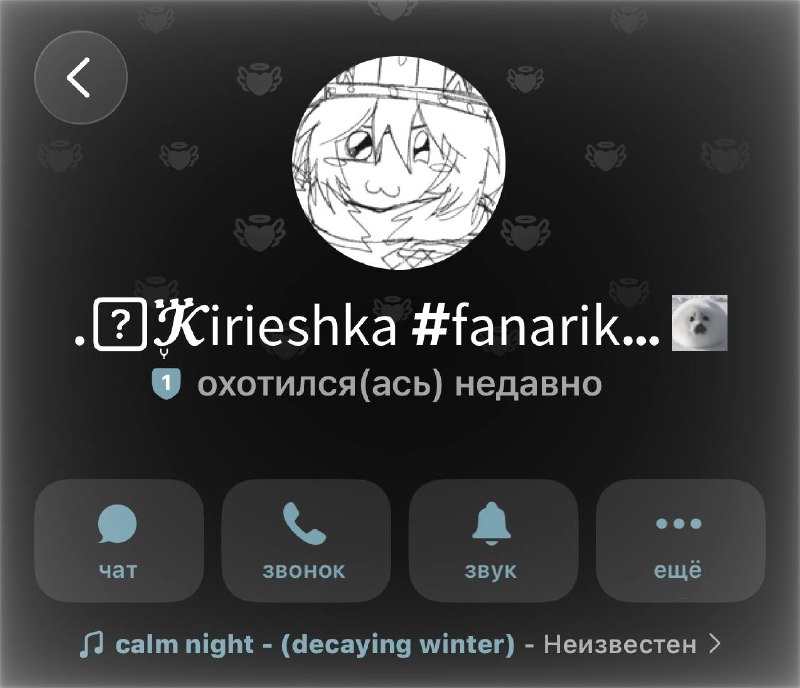Screen dimensions: 800x688
Task: Open the чат button
Action: (x=119, y=541)
